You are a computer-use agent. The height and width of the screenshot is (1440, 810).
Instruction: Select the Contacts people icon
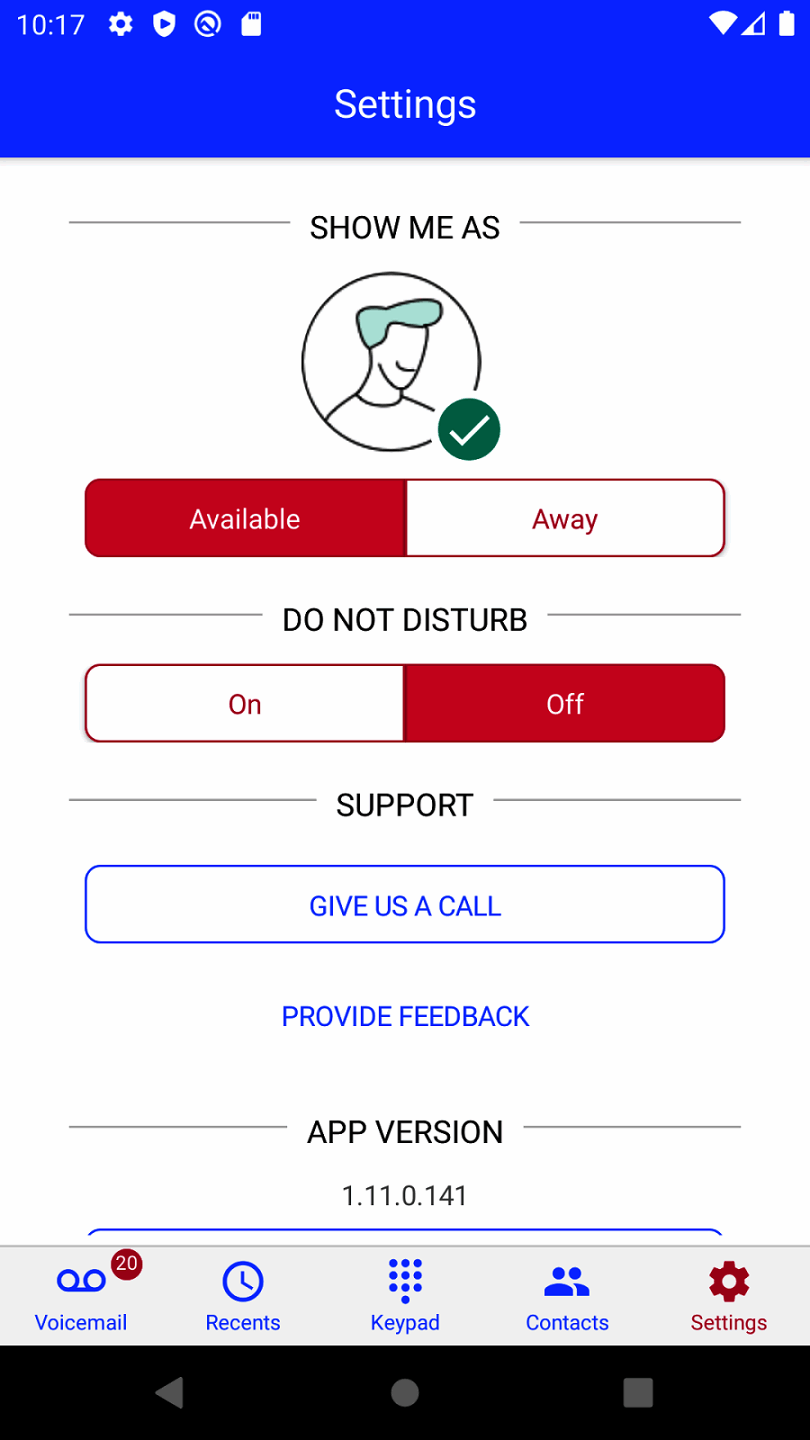tap(567, 1281)
